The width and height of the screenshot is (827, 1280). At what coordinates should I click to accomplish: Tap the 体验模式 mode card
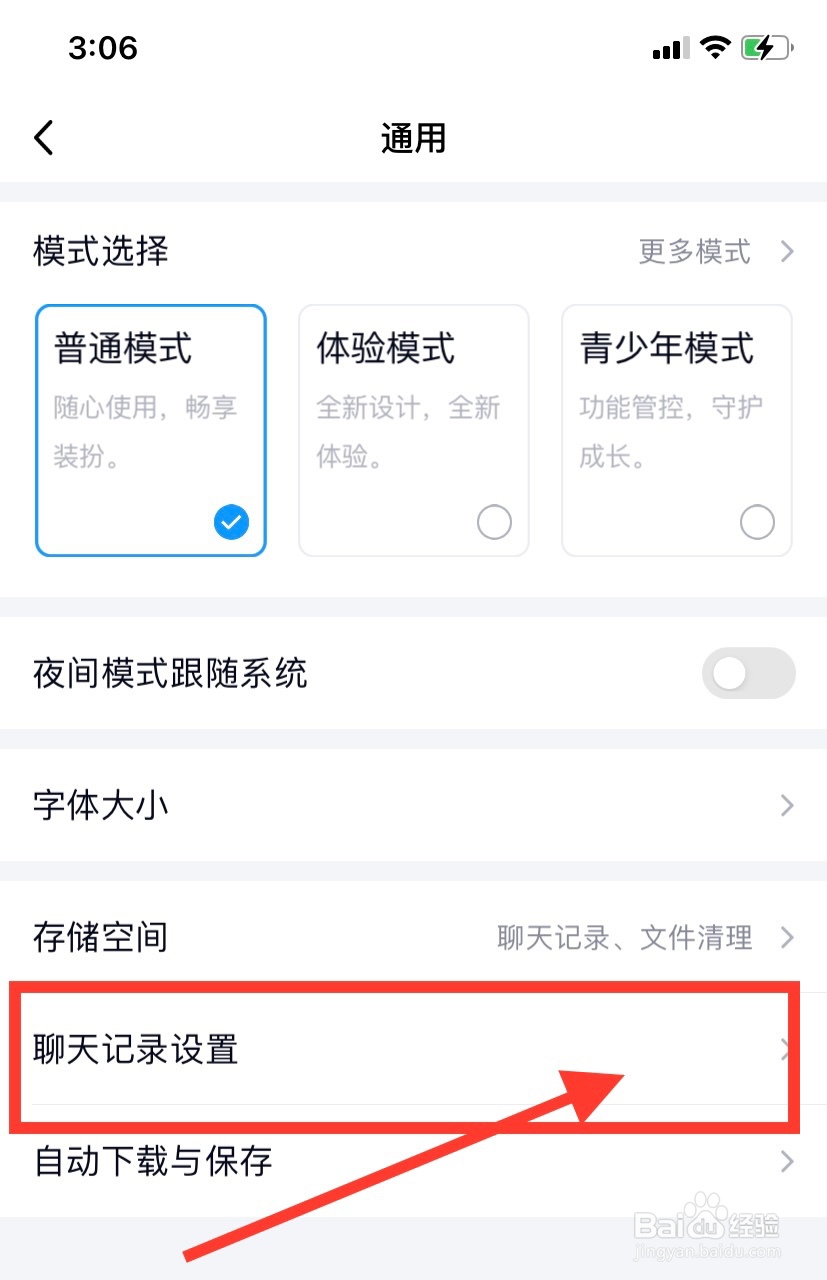(413, 430)
